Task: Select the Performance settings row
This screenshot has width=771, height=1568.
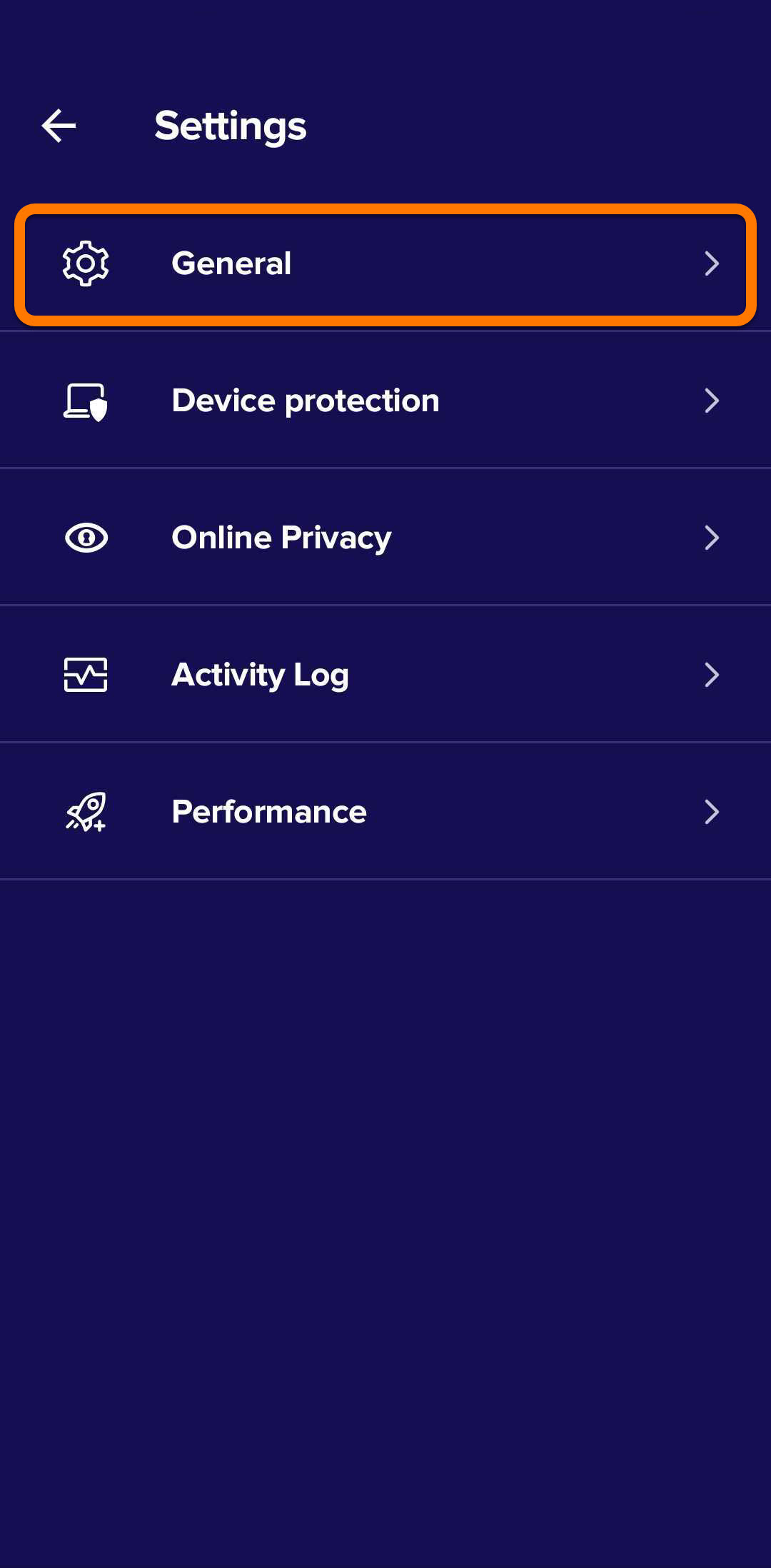Action: coord(385,812)
